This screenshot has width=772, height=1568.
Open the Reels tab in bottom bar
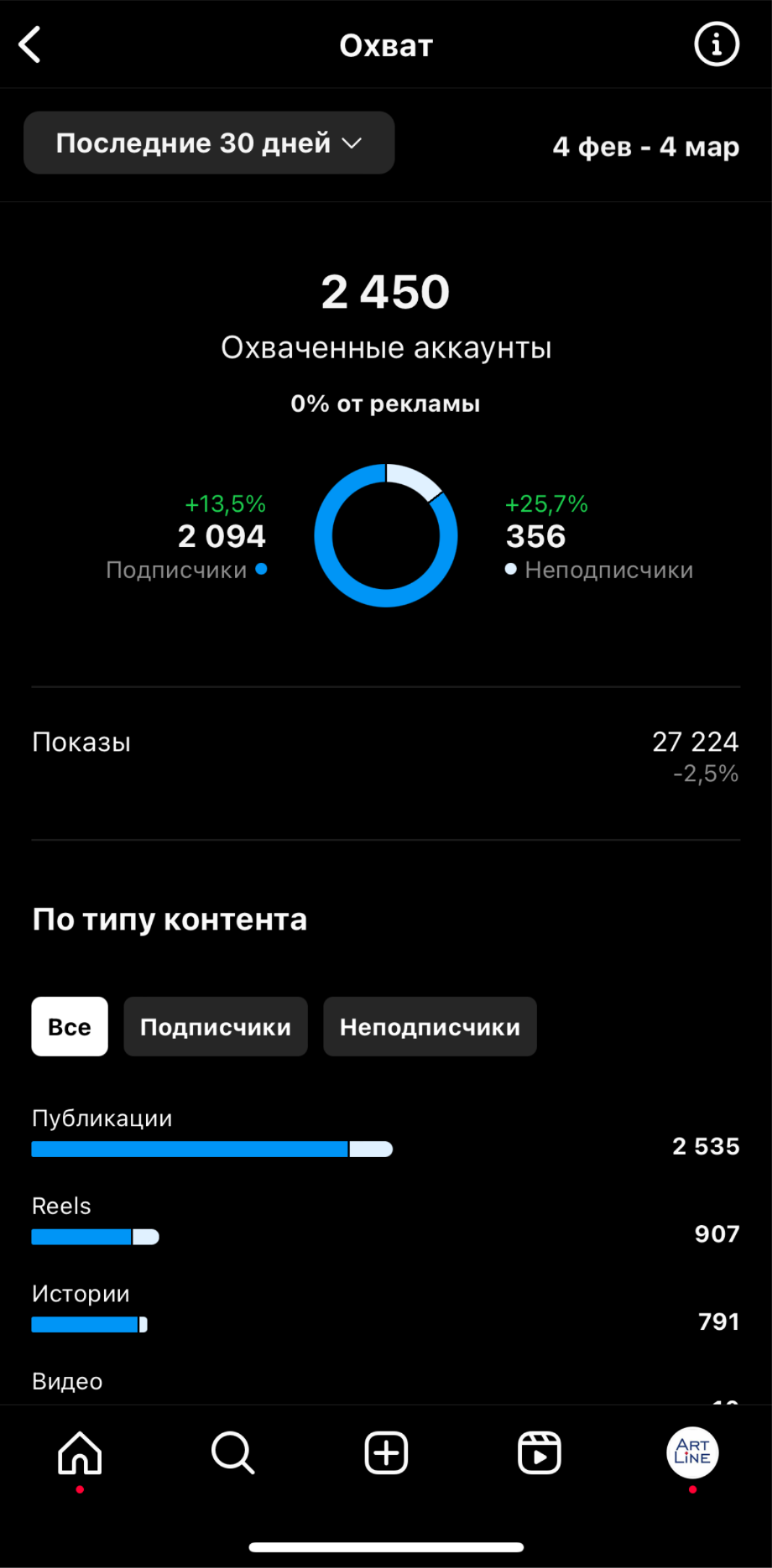[x=539, y=1453]
